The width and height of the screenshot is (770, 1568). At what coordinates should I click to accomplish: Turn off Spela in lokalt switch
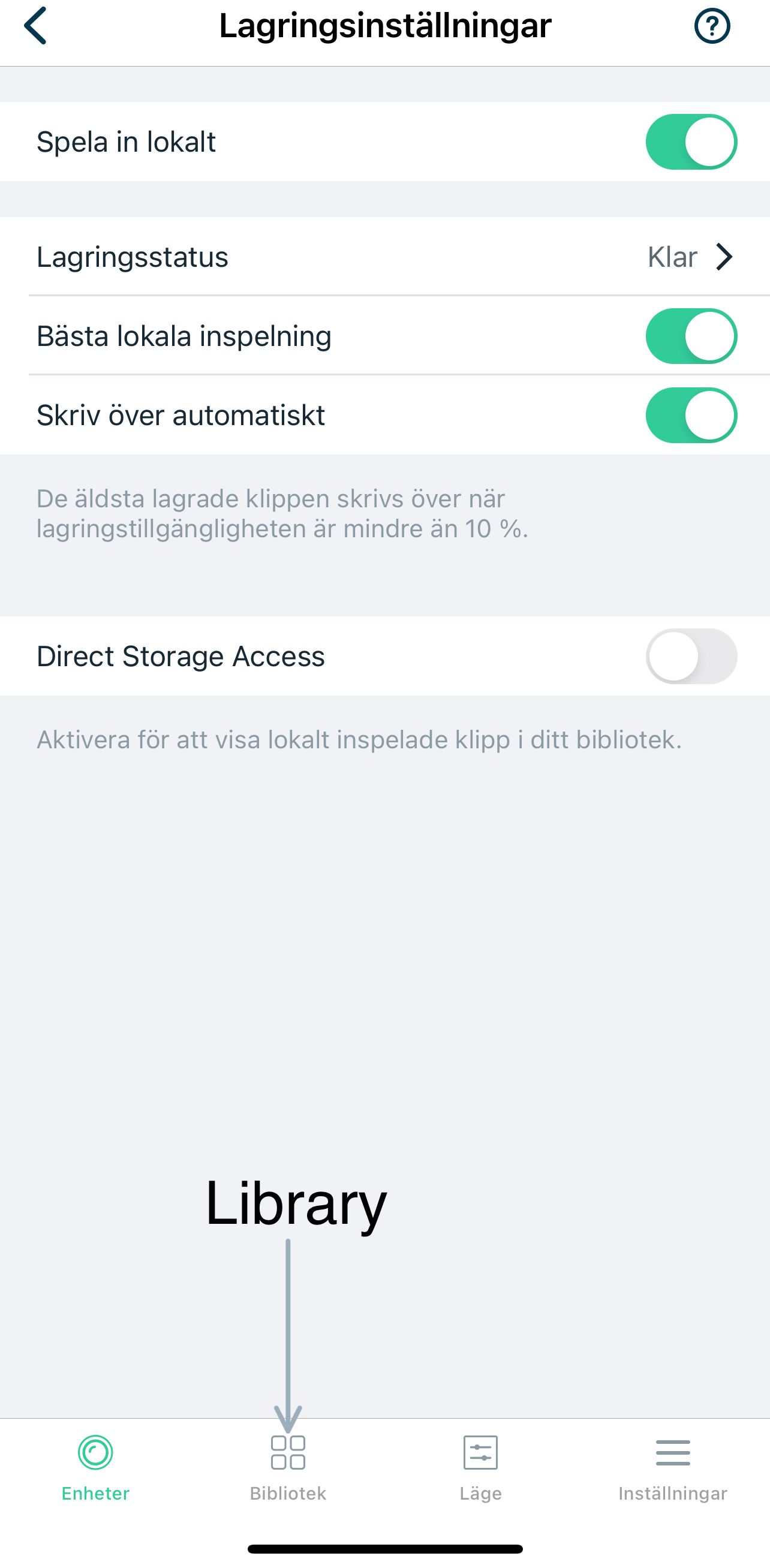pos(691,142)
